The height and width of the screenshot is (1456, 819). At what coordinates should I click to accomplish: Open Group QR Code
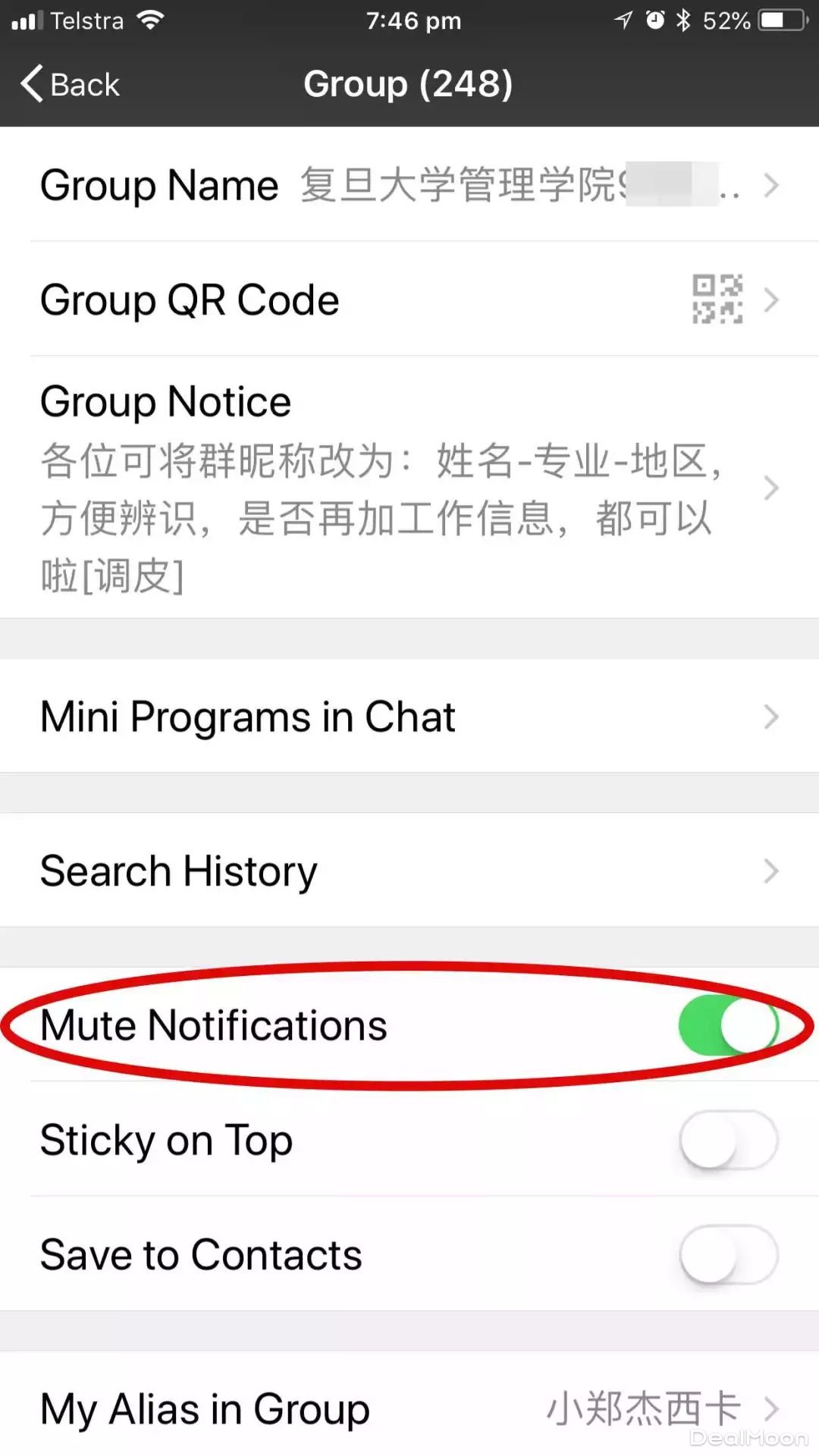tap(409, 300)
